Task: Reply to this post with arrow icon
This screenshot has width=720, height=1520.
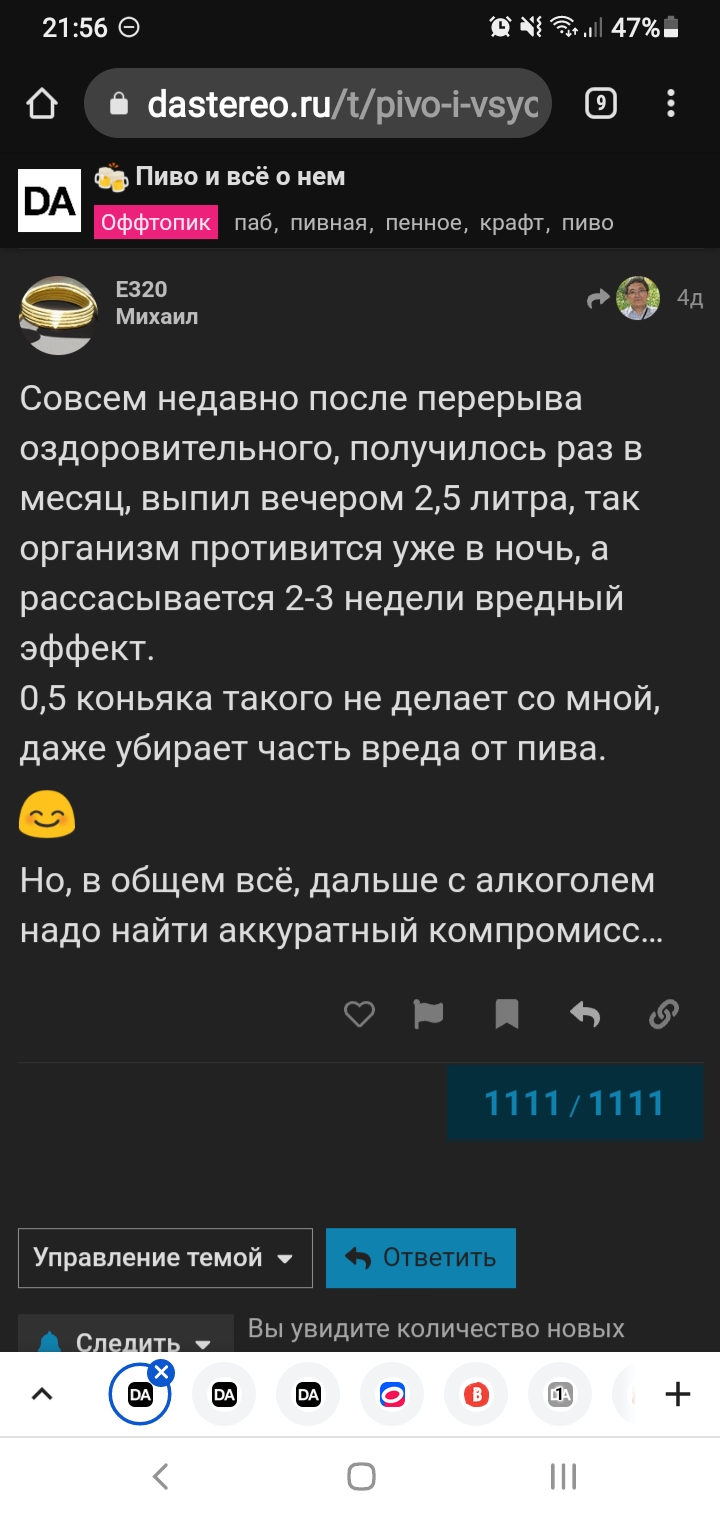Action: click(585, 1015)
